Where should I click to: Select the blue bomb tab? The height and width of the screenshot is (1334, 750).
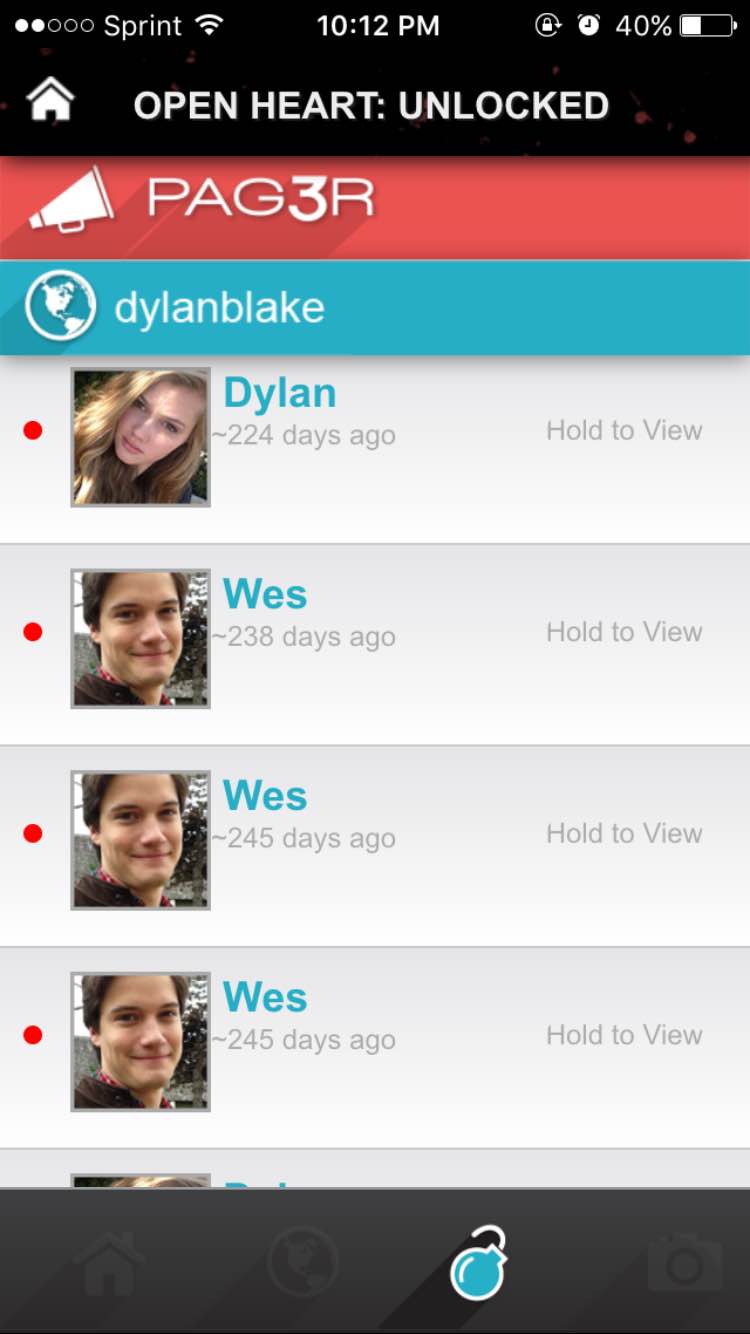click(x=478, y=1264)
